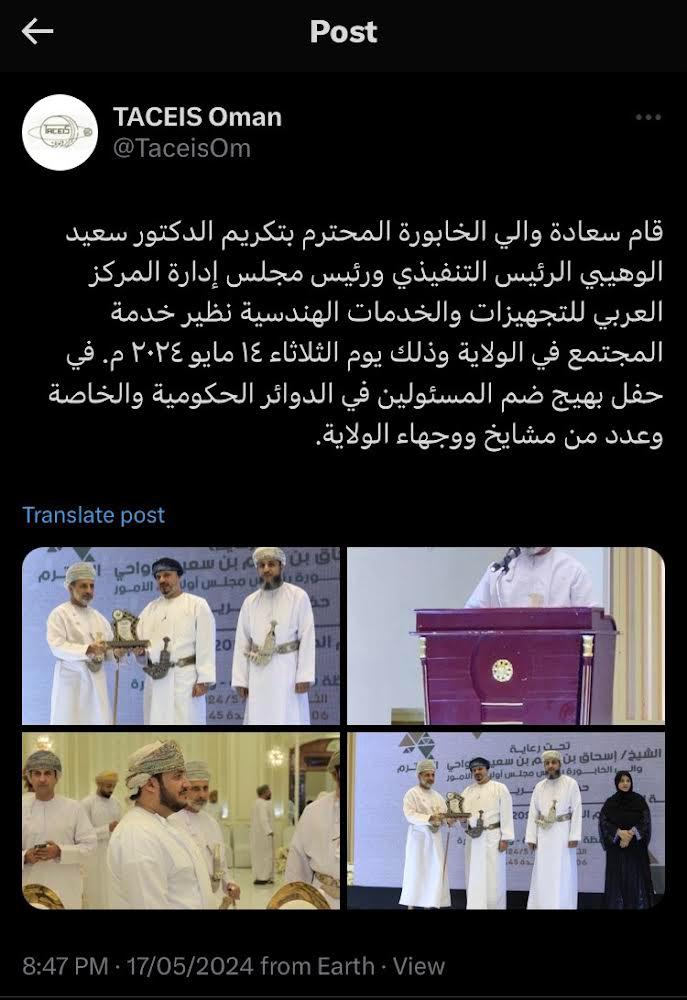This screenshot has height=1000, width=687.
Task: Open TACEIS Oman profile picture
Action: 59,131
